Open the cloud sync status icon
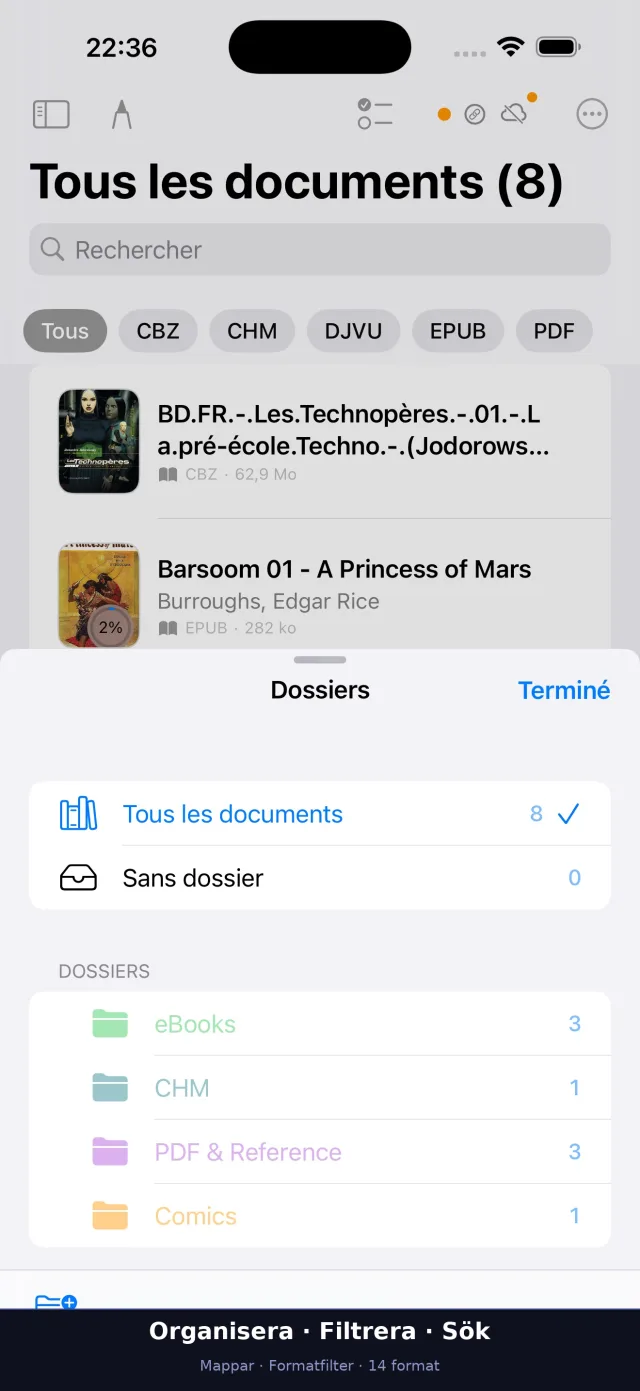The image size is (640, 1391). pos(516,113)
